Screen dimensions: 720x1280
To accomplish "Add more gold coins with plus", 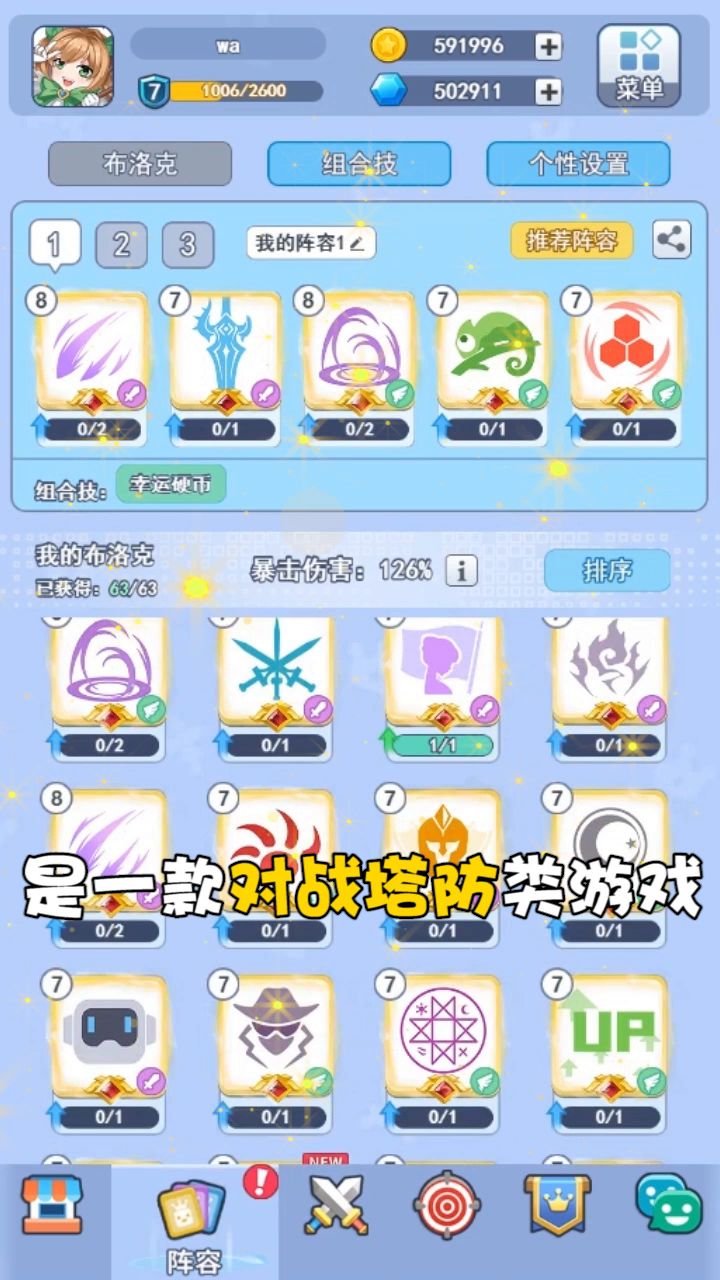I will [548, 46].
